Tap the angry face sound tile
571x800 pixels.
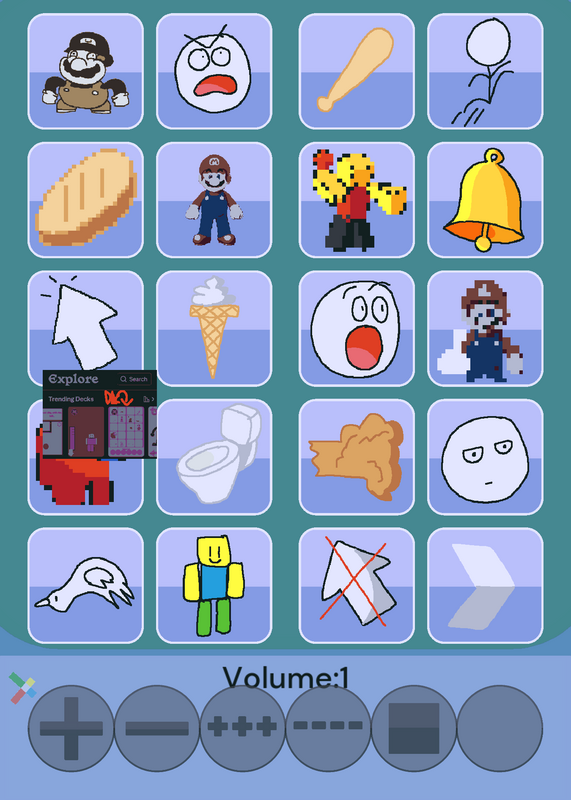214,71
